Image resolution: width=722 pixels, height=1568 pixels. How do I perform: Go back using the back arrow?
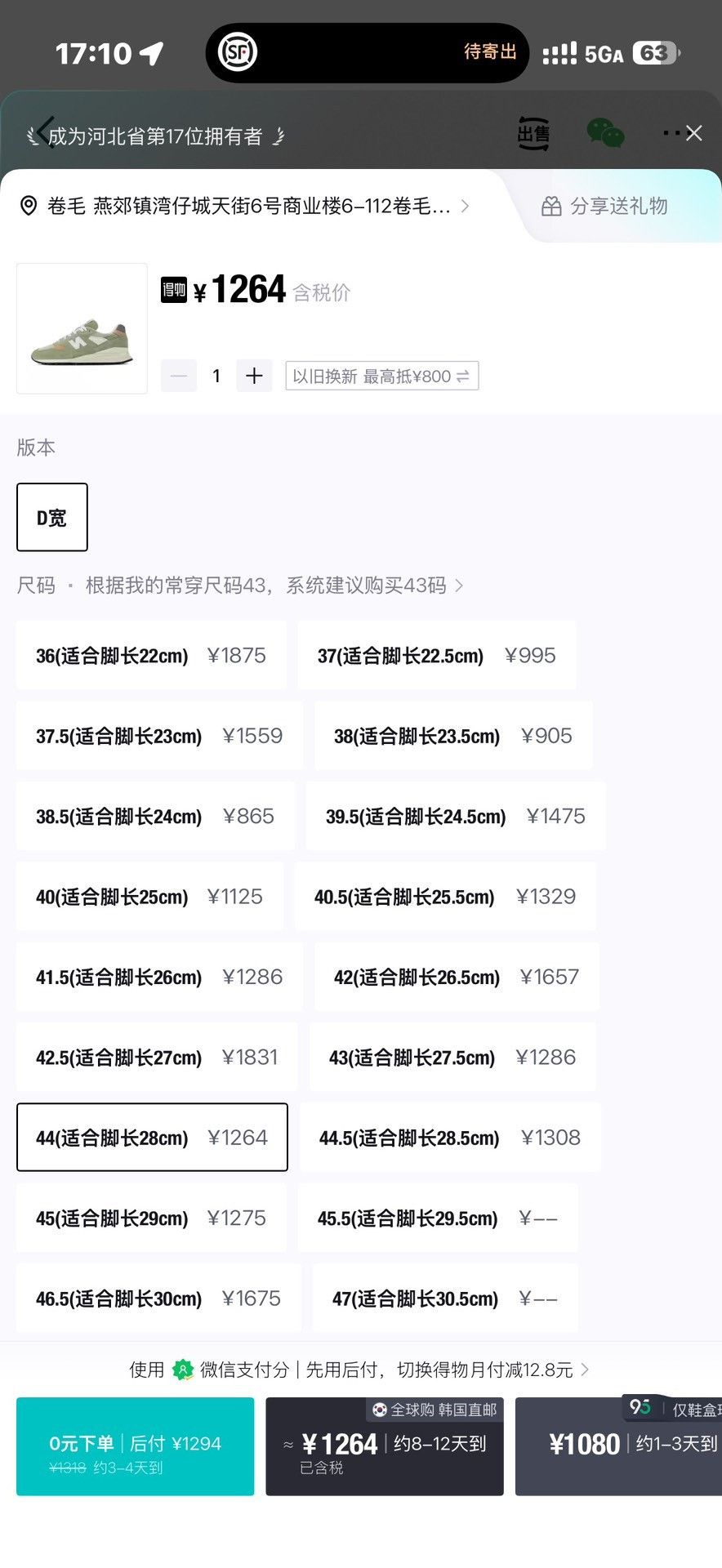[x=46, y=132]
